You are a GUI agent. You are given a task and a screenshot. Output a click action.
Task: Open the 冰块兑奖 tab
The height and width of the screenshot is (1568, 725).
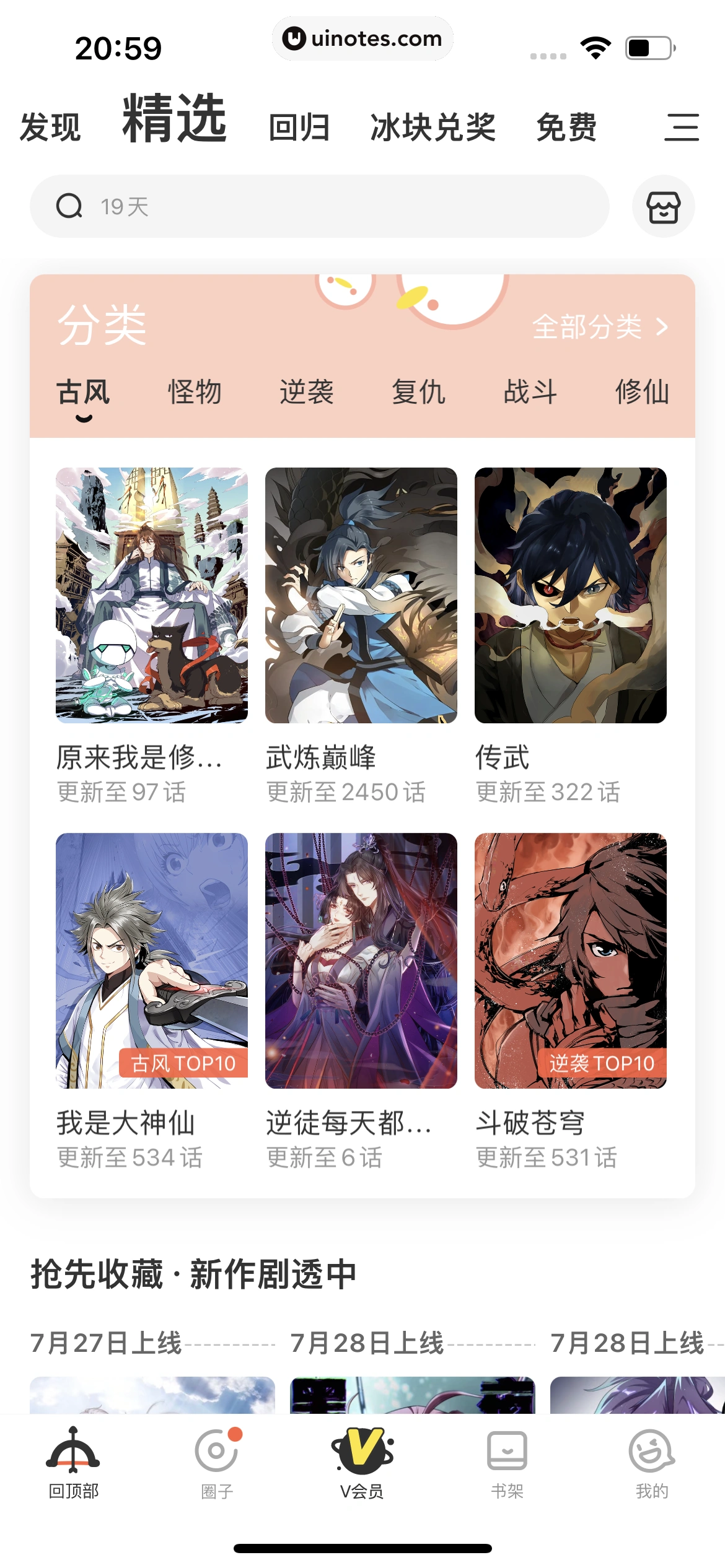[433, 127]
